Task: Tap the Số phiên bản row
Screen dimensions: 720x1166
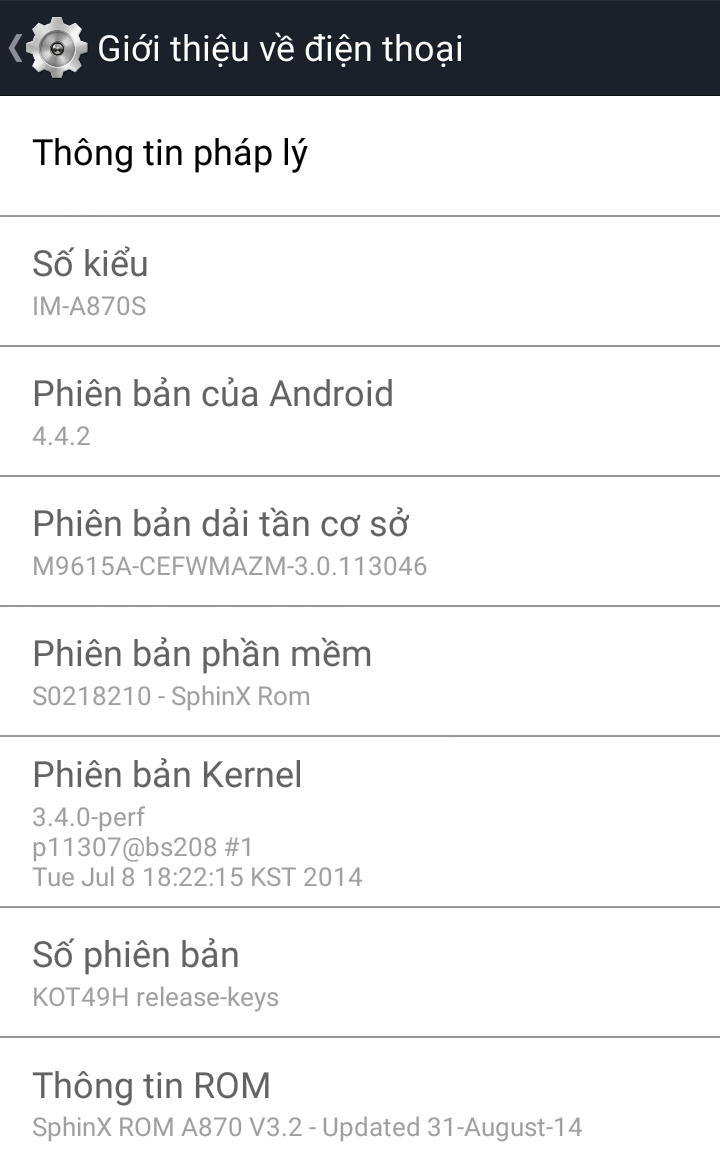Action: click(x=360, y=972)
